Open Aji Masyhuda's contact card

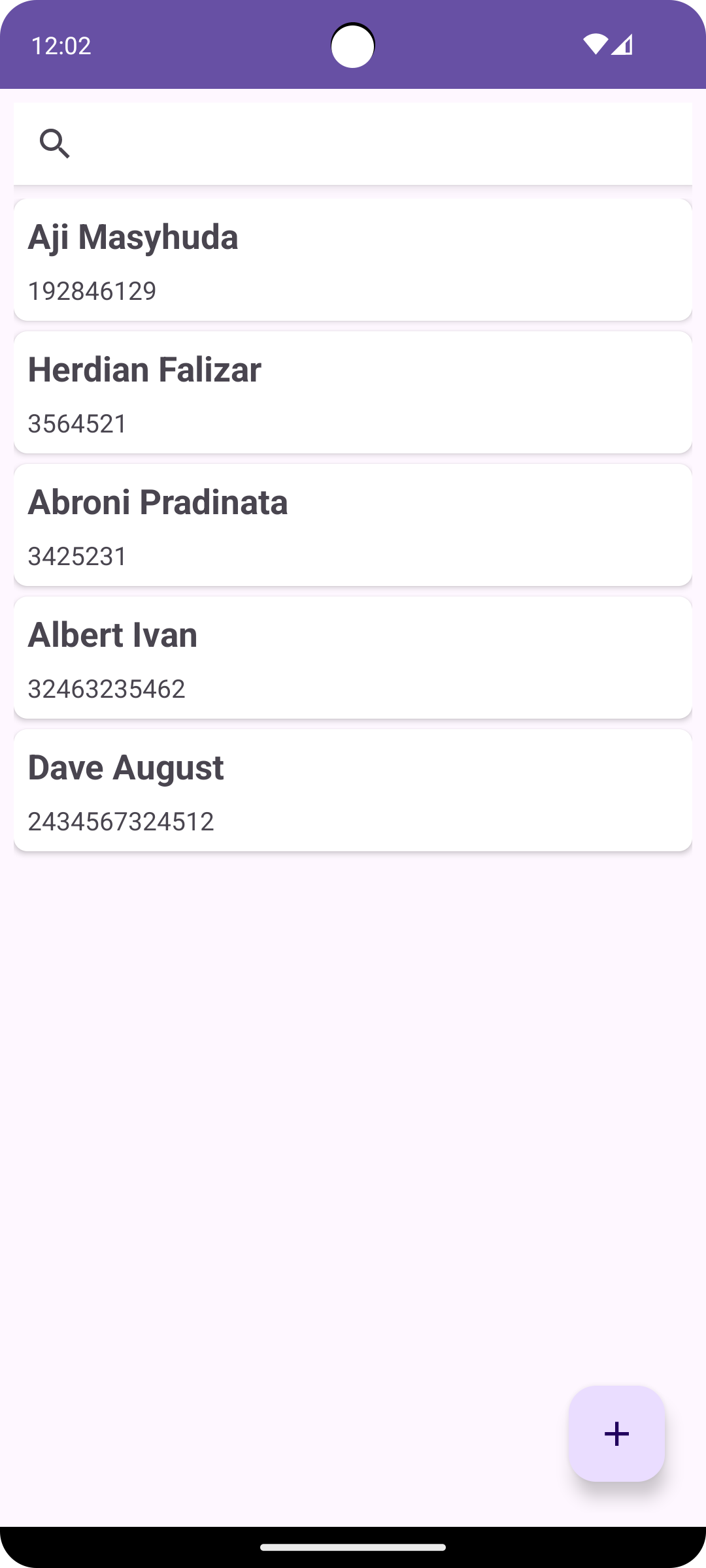[x=353, y=260]
